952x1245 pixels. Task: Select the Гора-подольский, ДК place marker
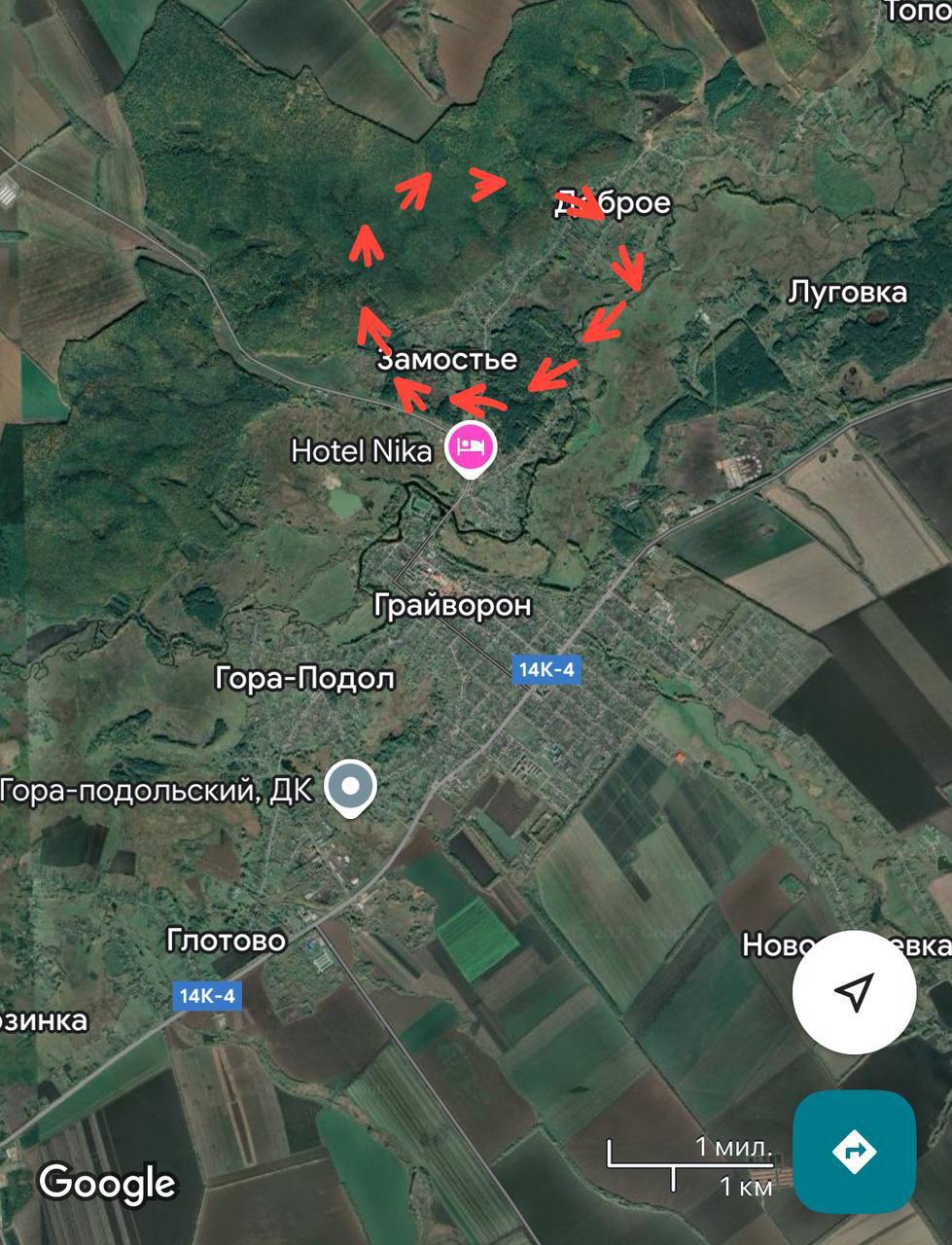pos(349,786)
